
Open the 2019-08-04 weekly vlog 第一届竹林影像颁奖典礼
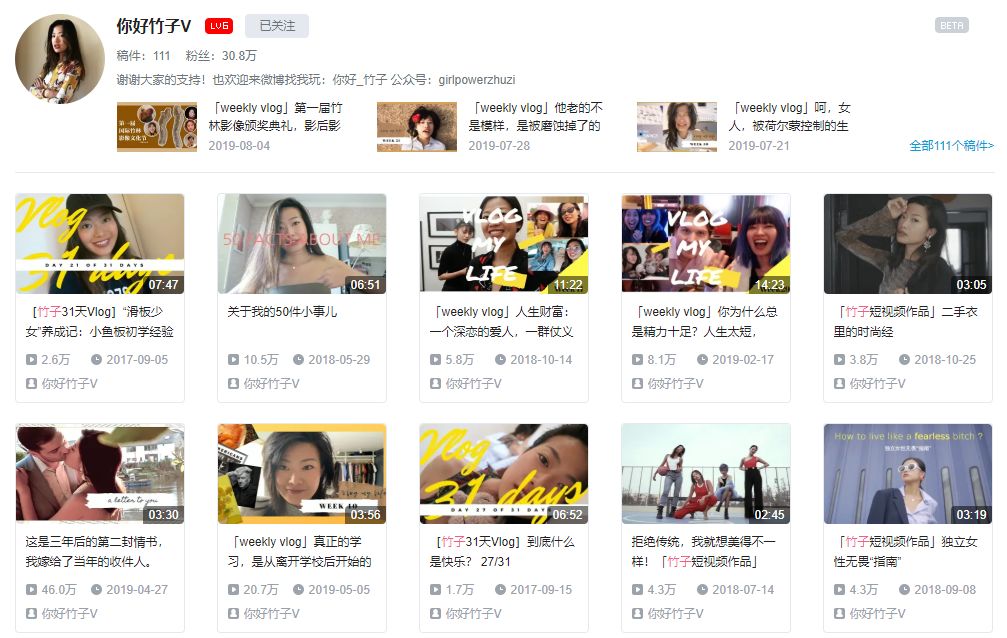point(157,126)
